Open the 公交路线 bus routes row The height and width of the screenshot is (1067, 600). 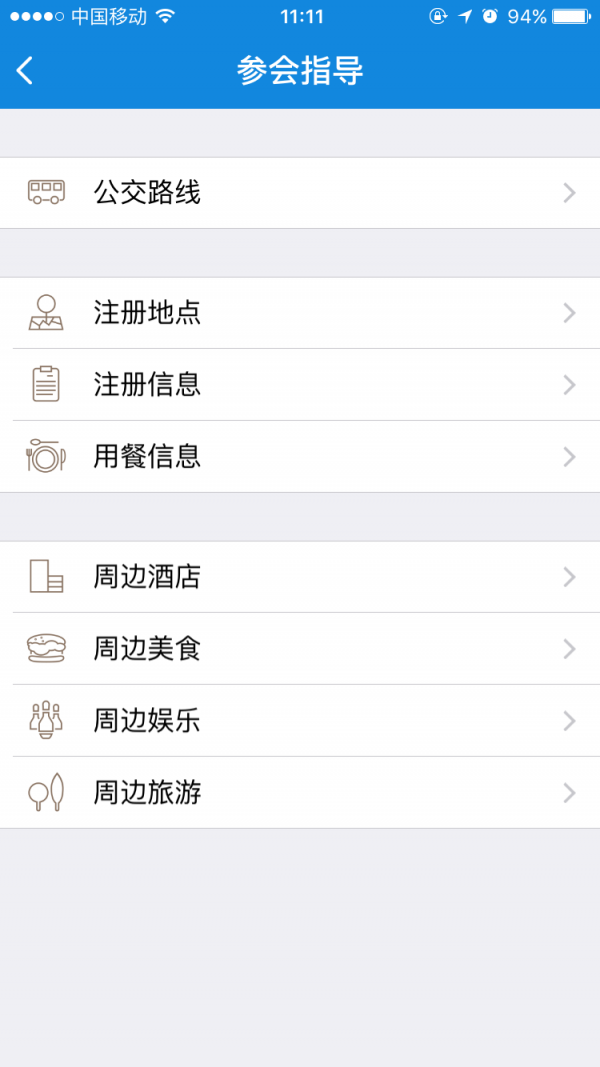pyautogui.click(x=300, y=193)
